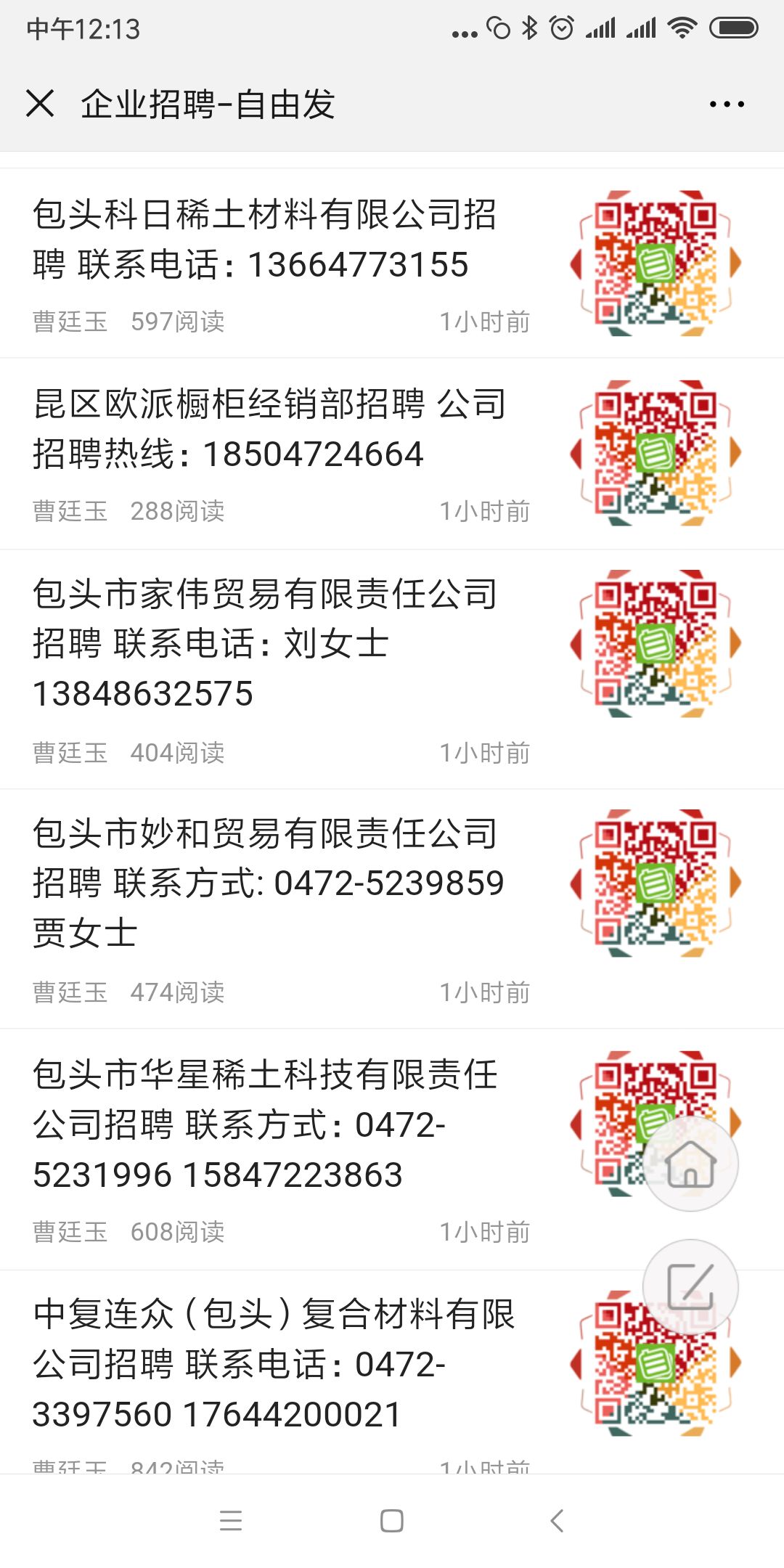Viewport: 784px width, 1568px height.
Task: Tap author name 曹廷玉 on first post
Action: coord(69,322)
